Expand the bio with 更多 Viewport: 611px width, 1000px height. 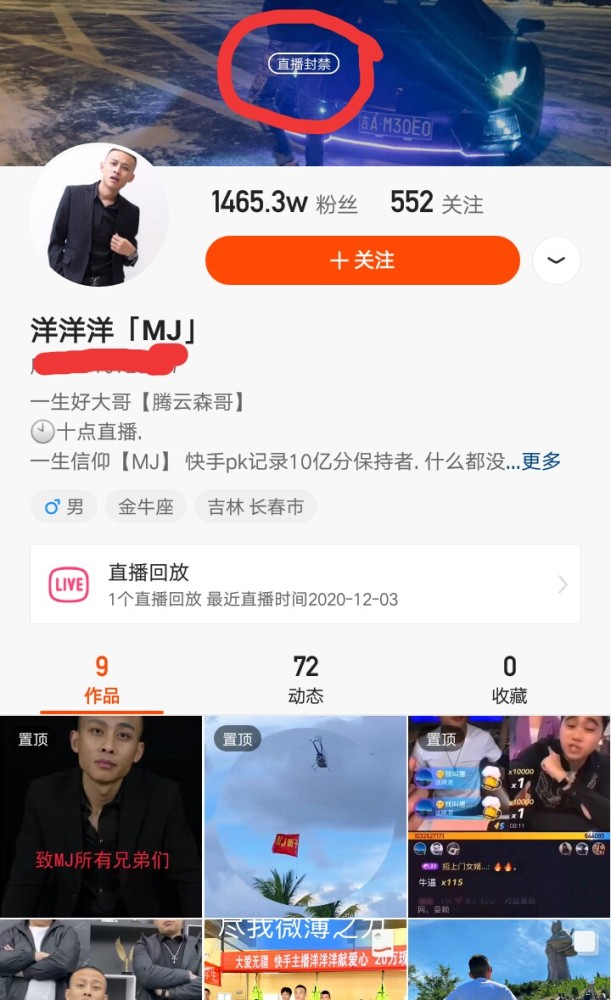(x=541, y=461)
